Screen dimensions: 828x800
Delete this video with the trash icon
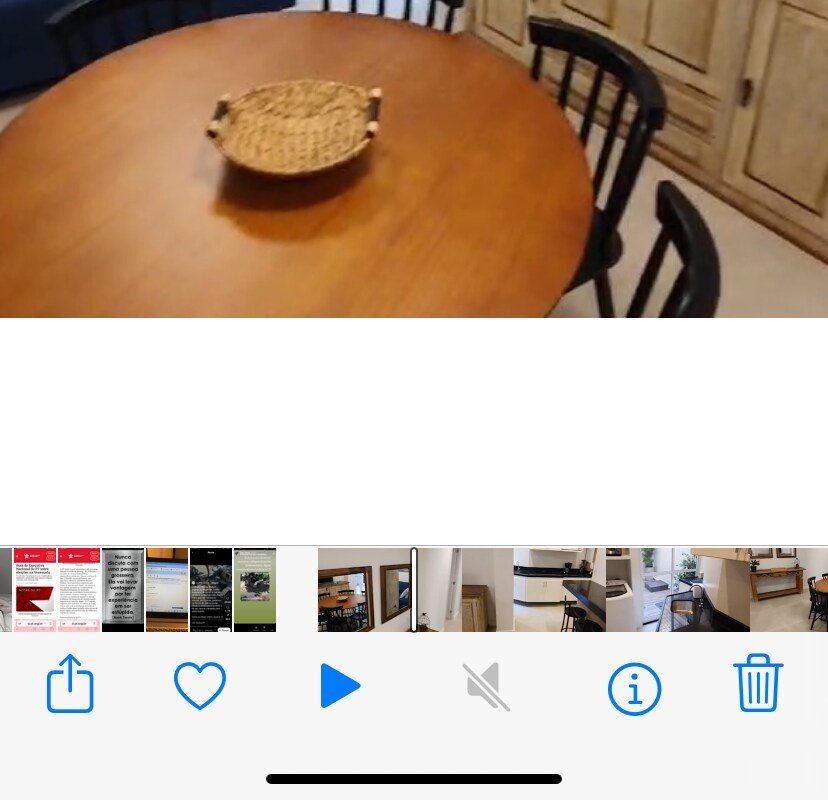pos(758,683)
